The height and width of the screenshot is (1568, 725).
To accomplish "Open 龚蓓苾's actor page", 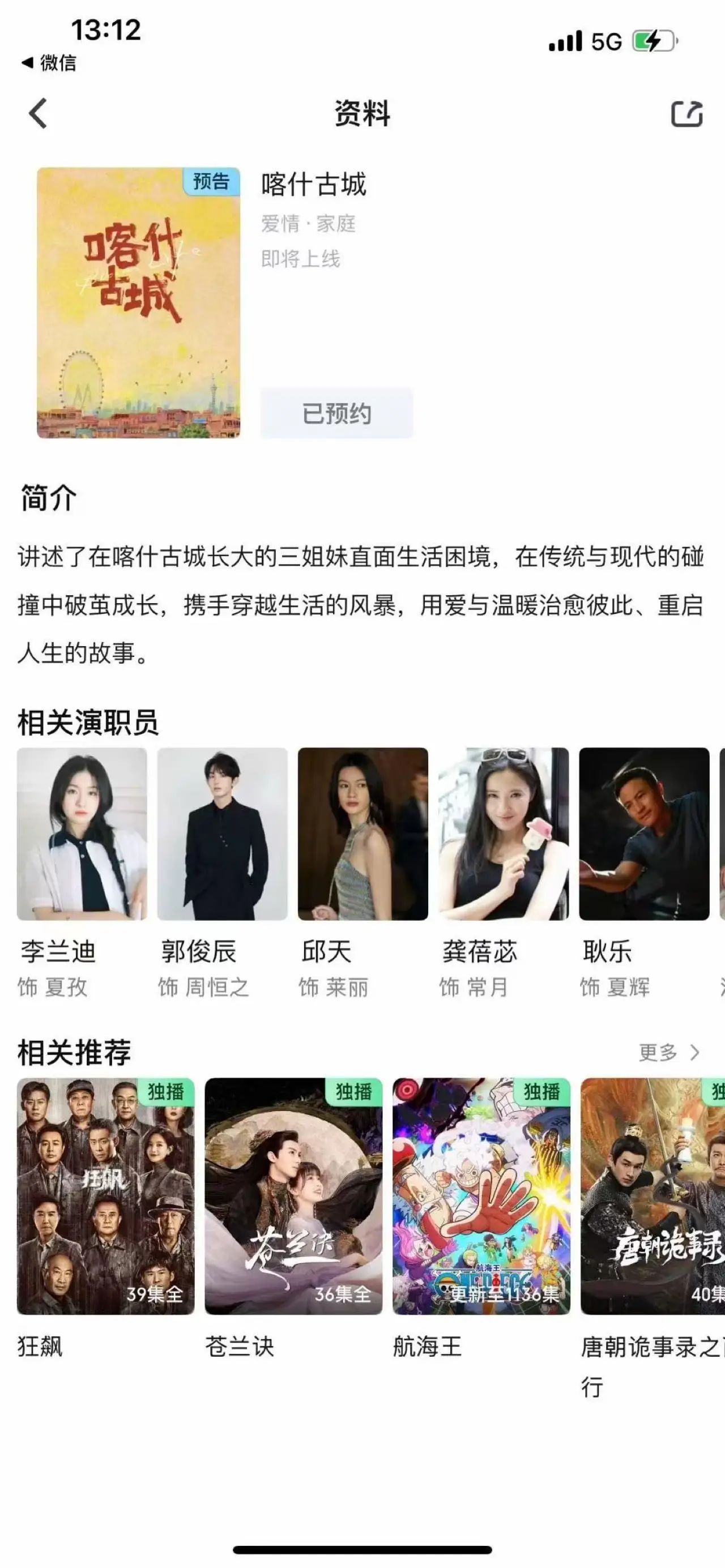I will tap(503, 834).
